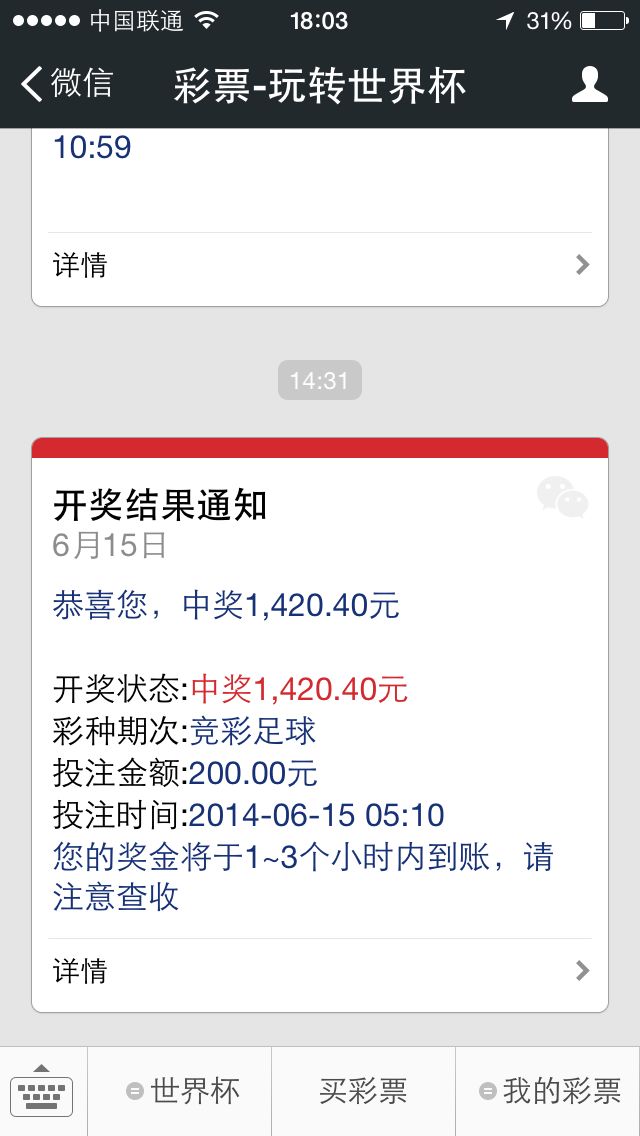
Task: Go back to the 微信 chat list
Action: [x=68, y=84]
